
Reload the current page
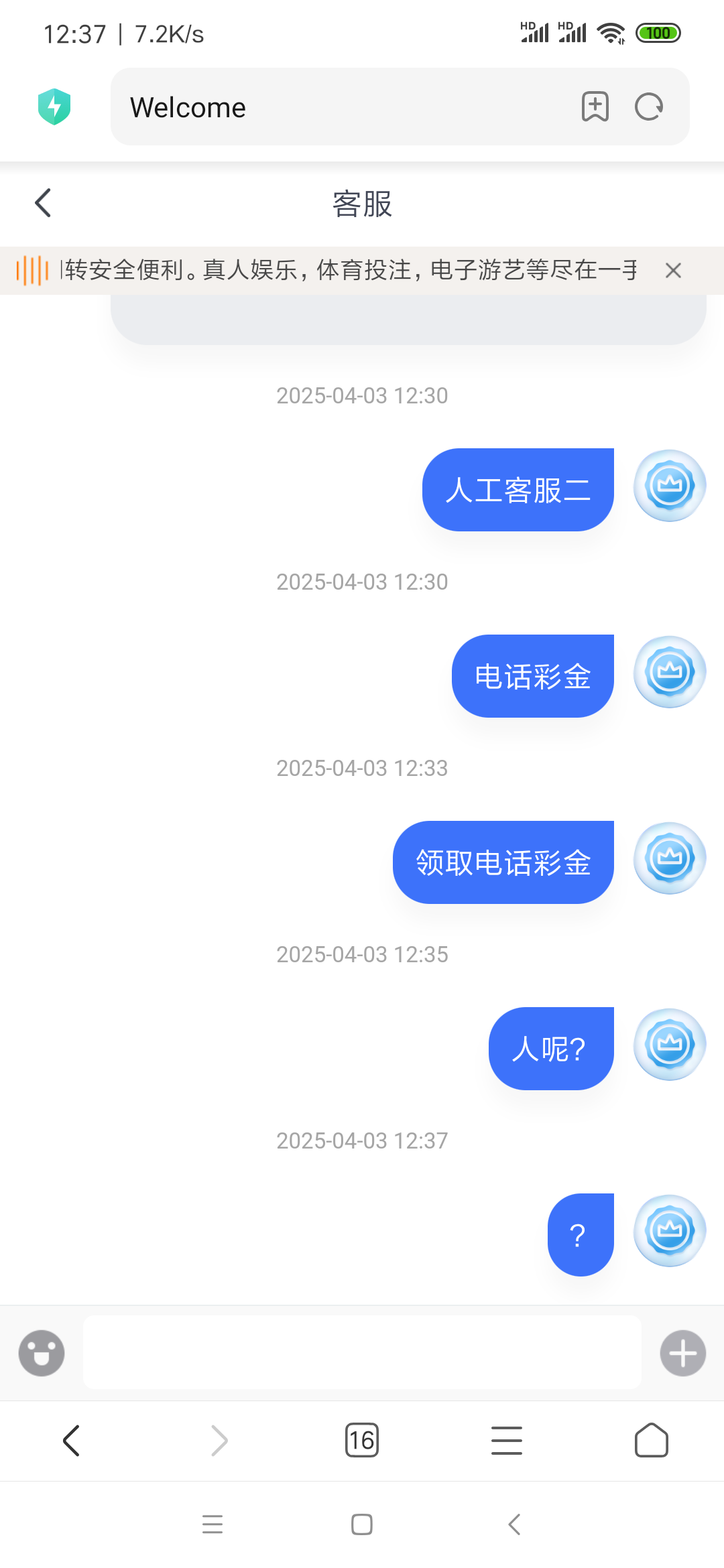point(649,107)
